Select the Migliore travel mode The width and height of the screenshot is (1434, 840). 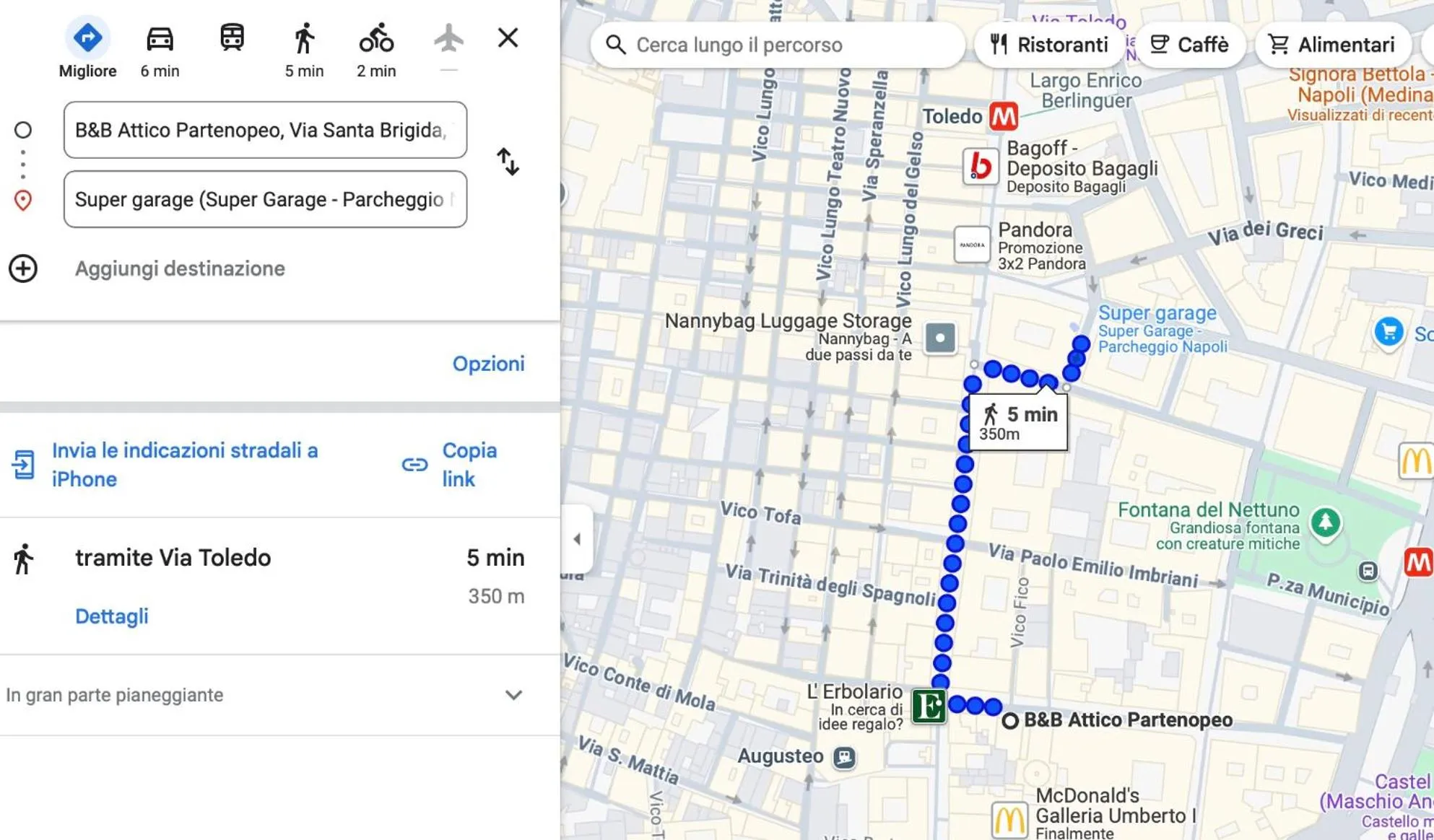tap(87, 48)
